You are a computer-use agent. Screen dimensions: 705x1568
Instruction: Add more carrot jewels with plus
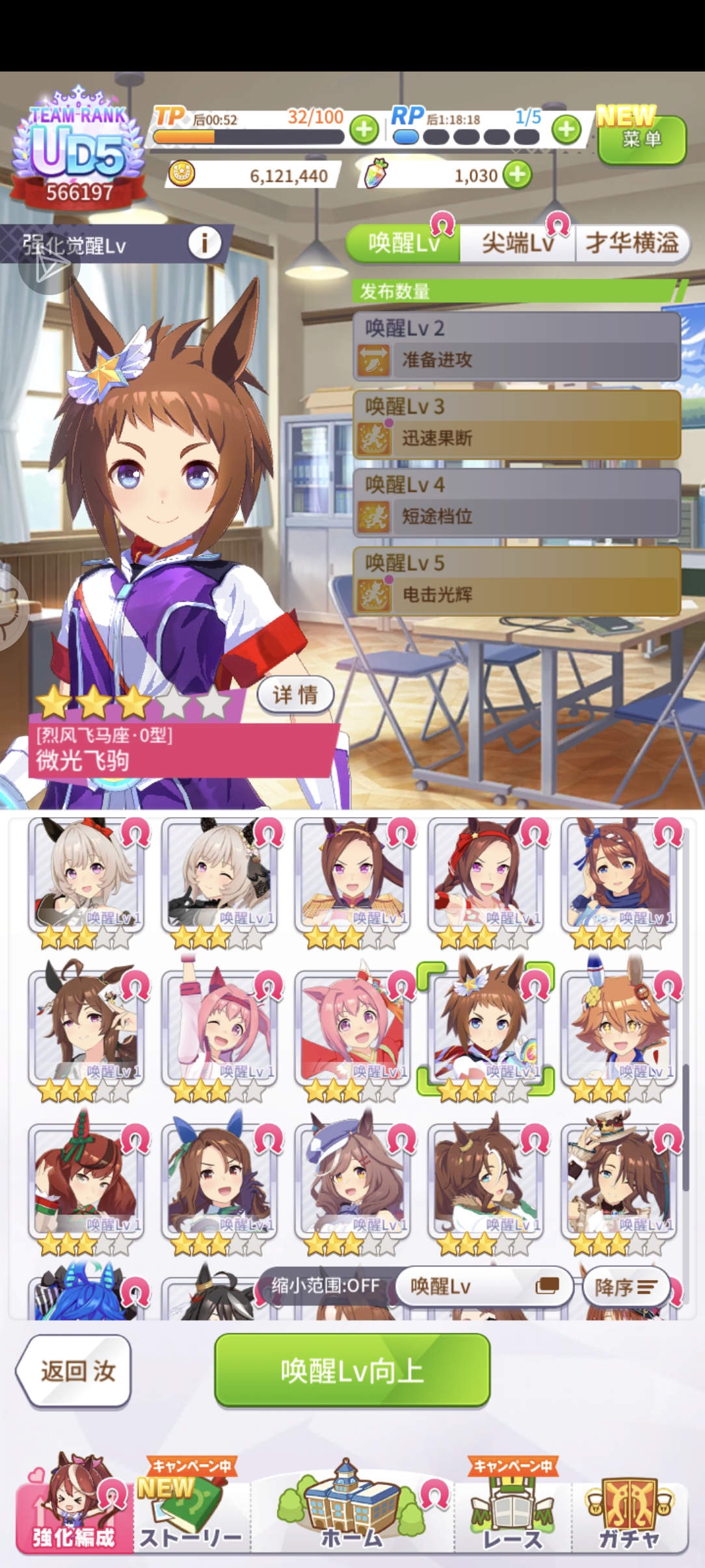click(x=518, y=175)
